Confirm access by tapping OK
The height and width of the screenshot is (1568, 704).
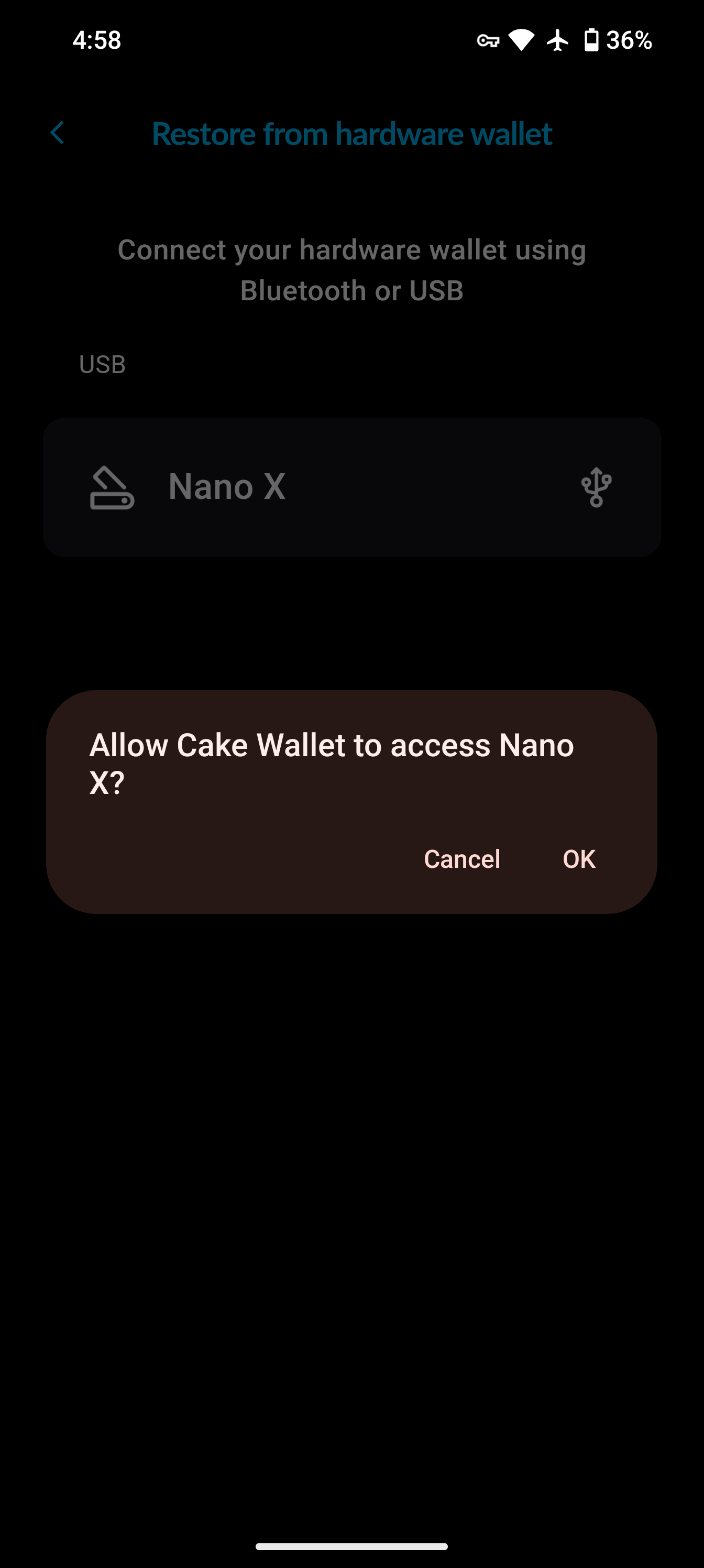point(579,859)
